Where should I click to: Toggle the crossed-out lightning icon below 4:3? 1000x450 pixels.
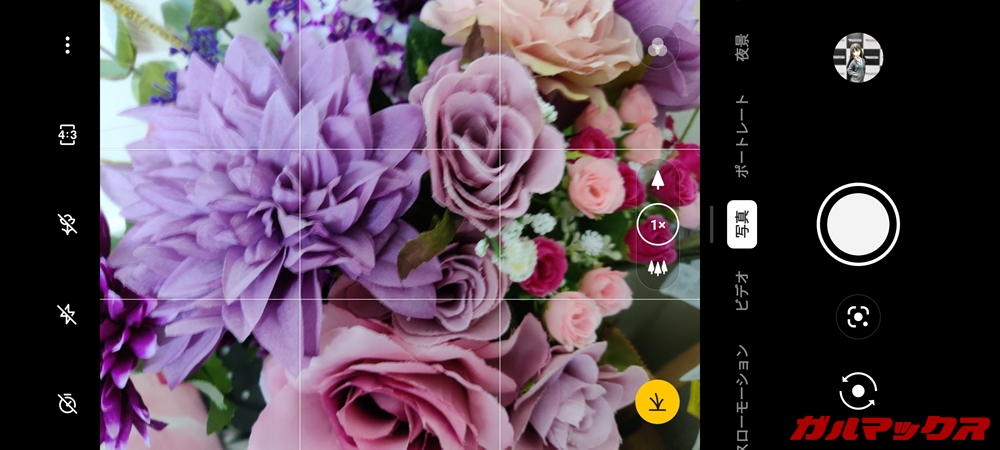pyautogui.click(x=67, y=224)
